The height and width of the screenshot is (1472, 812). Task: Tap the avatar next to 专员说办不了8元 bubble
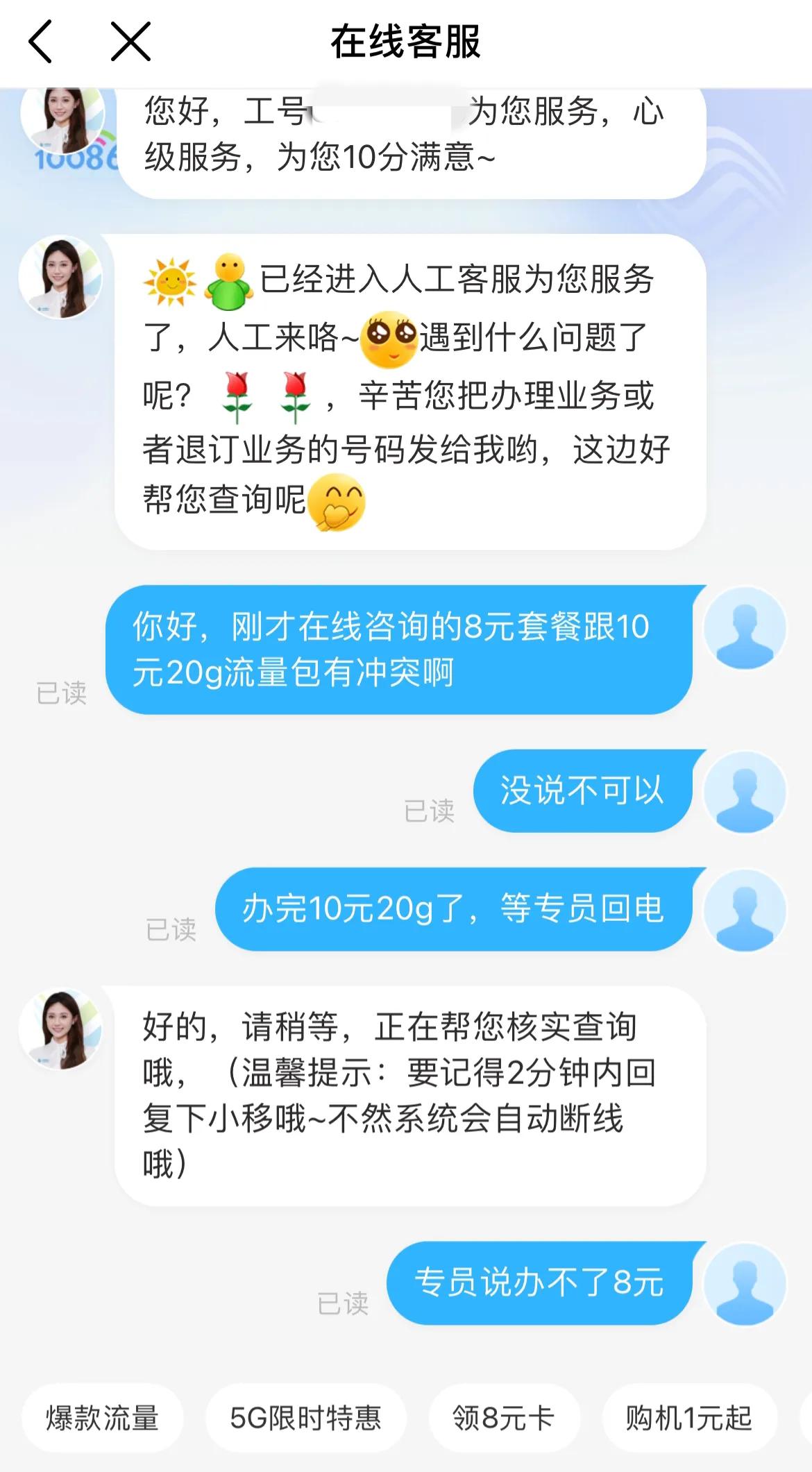746,1284
